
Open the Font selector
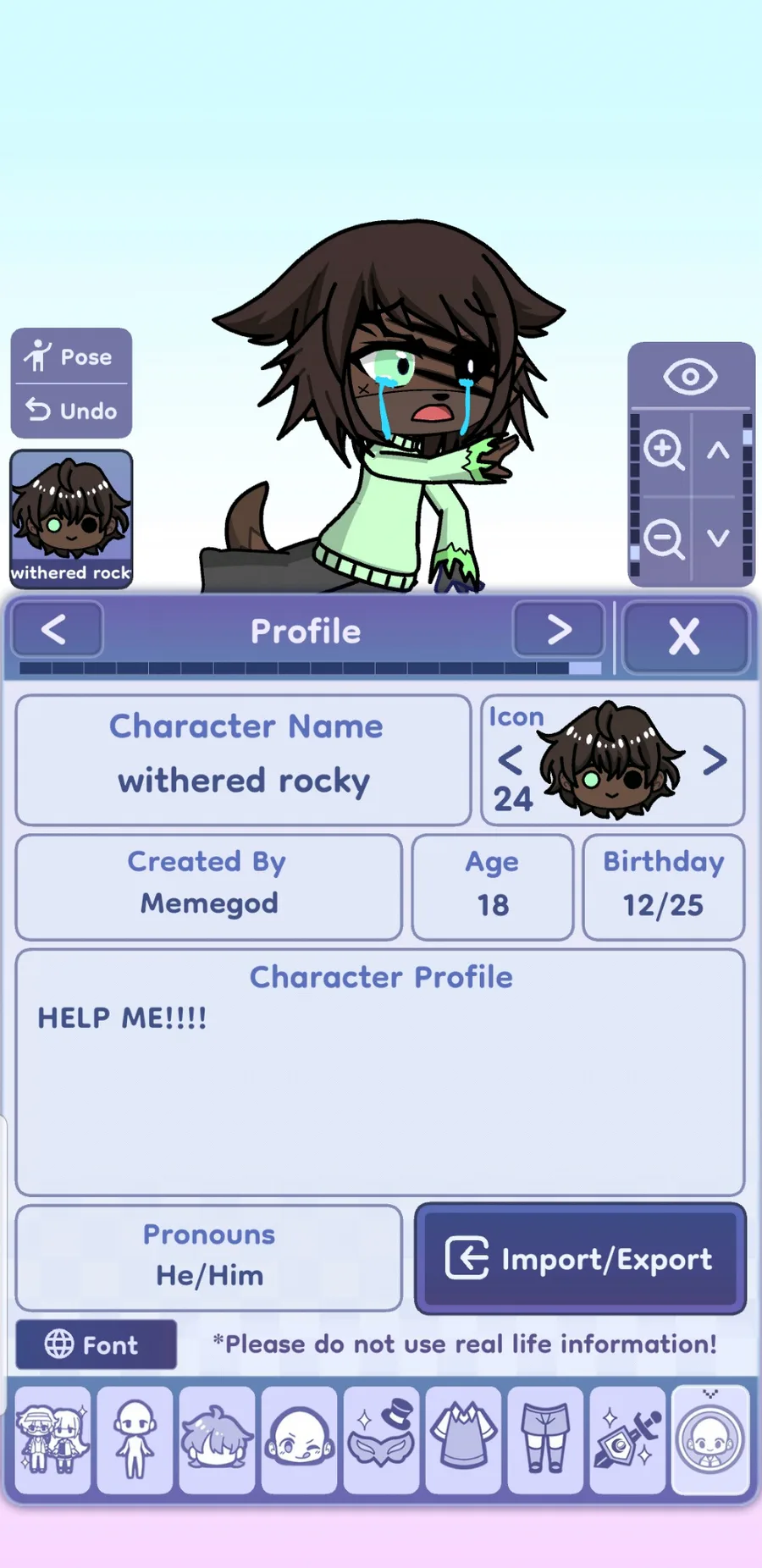point(97,1344)
